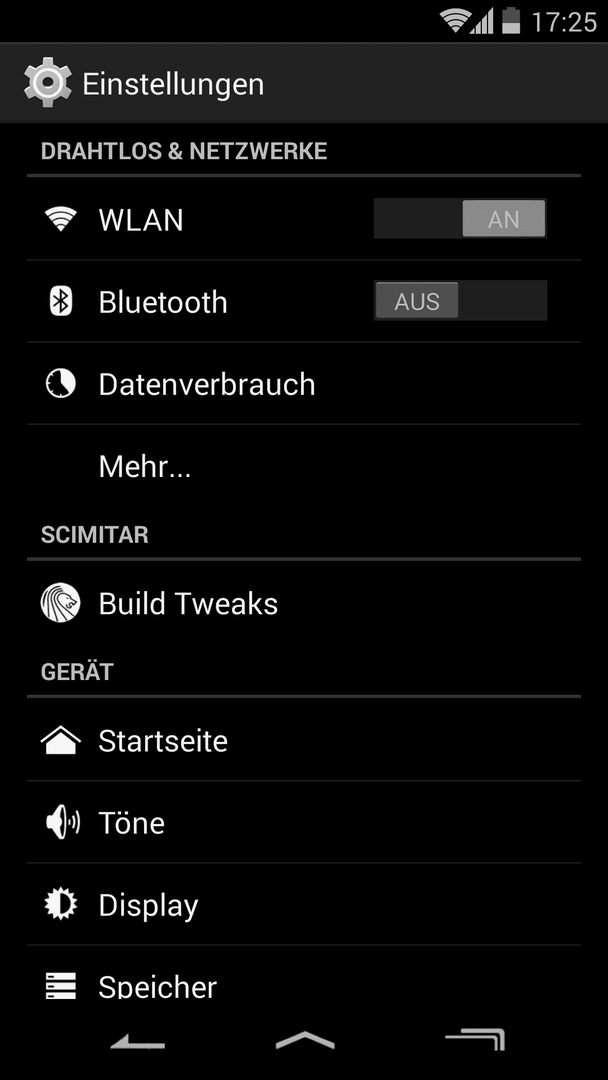
Task: Open Build Tweaks
Action: click(304, 603)
